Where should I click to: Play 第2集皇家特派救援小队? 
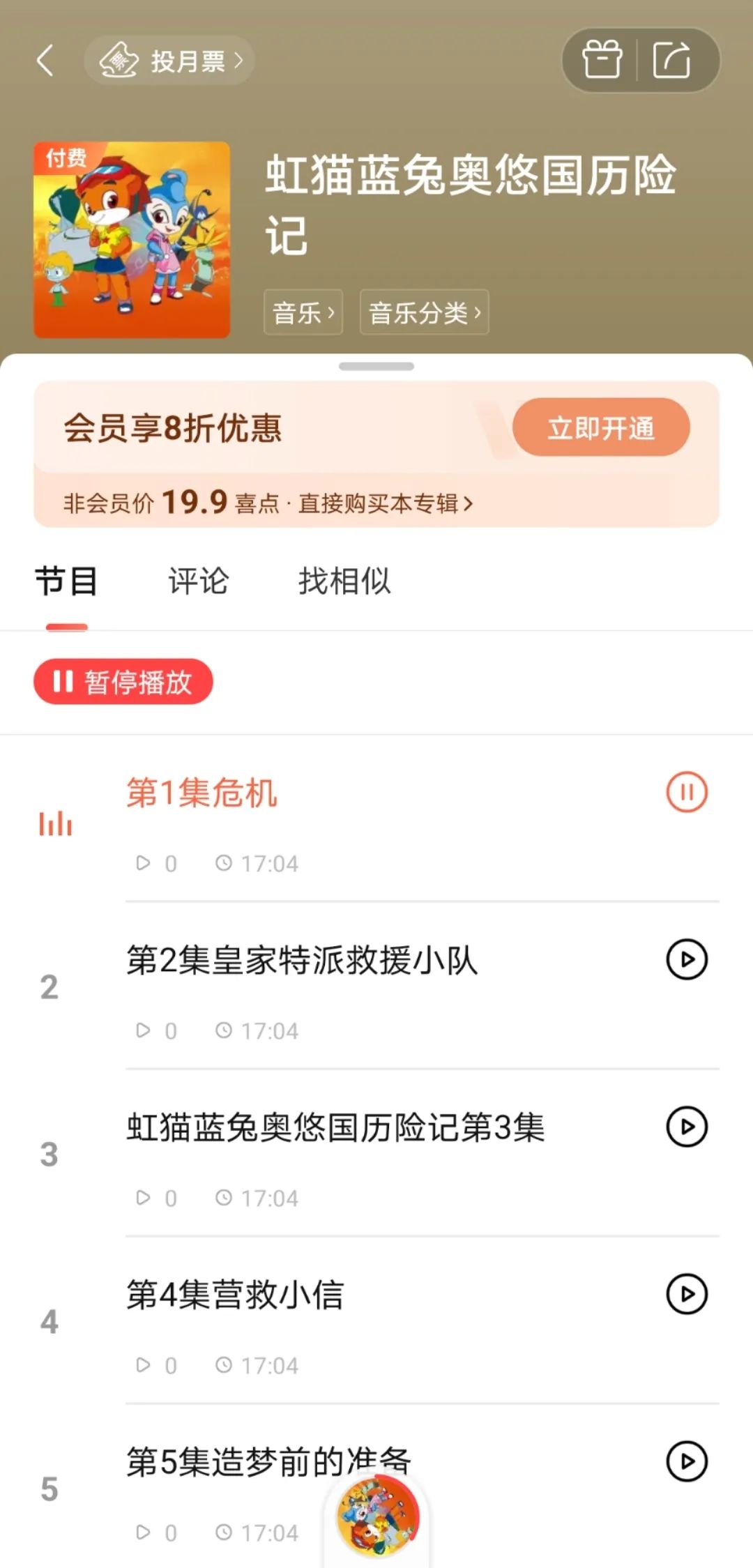pyautogui.click(x=687, y=959)
